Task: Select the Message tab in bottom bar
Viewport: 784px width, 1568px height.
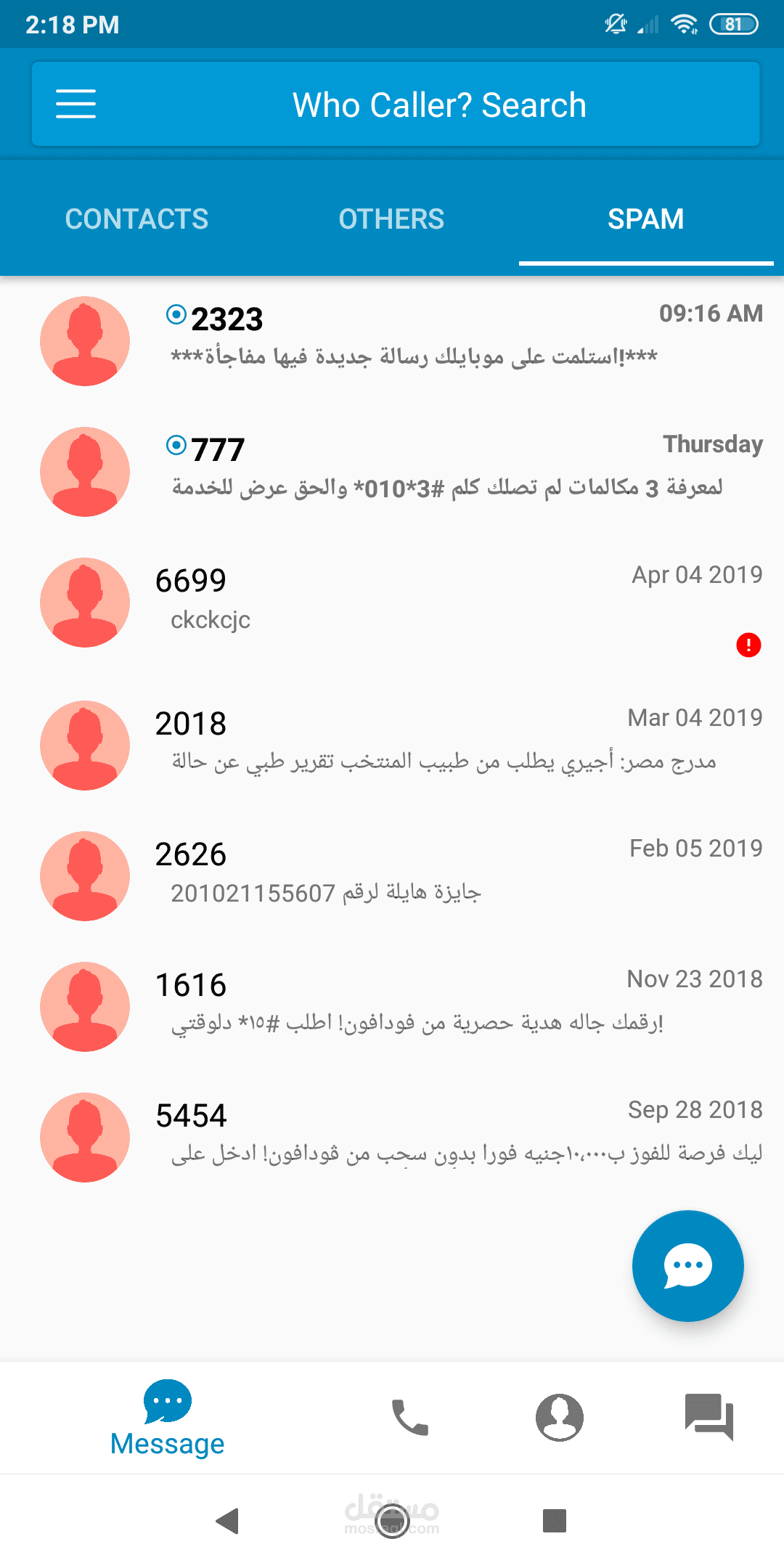Action: pyautogui.click(x=168, y=1418)
